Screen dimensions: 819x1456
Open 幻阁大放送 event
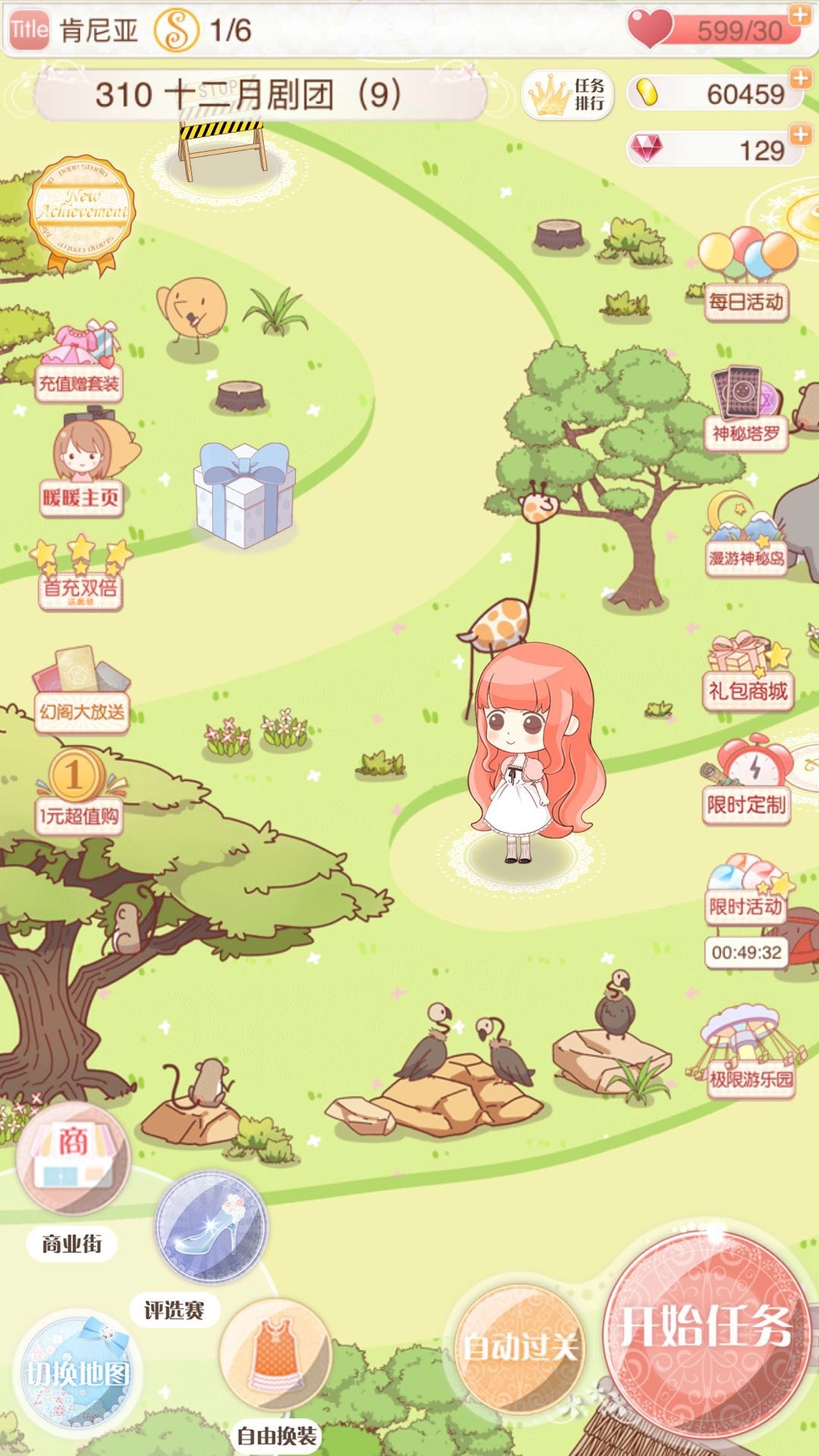pyautogui.click(x=80, y=690)
